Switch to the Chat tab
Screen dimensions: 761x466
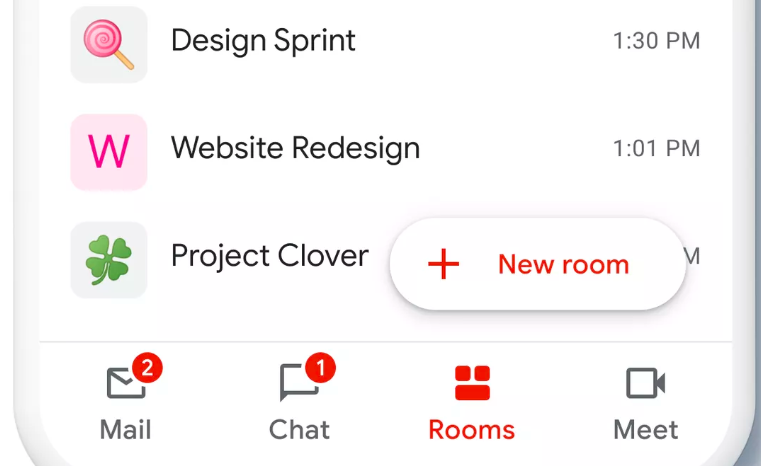pos(299,403)
